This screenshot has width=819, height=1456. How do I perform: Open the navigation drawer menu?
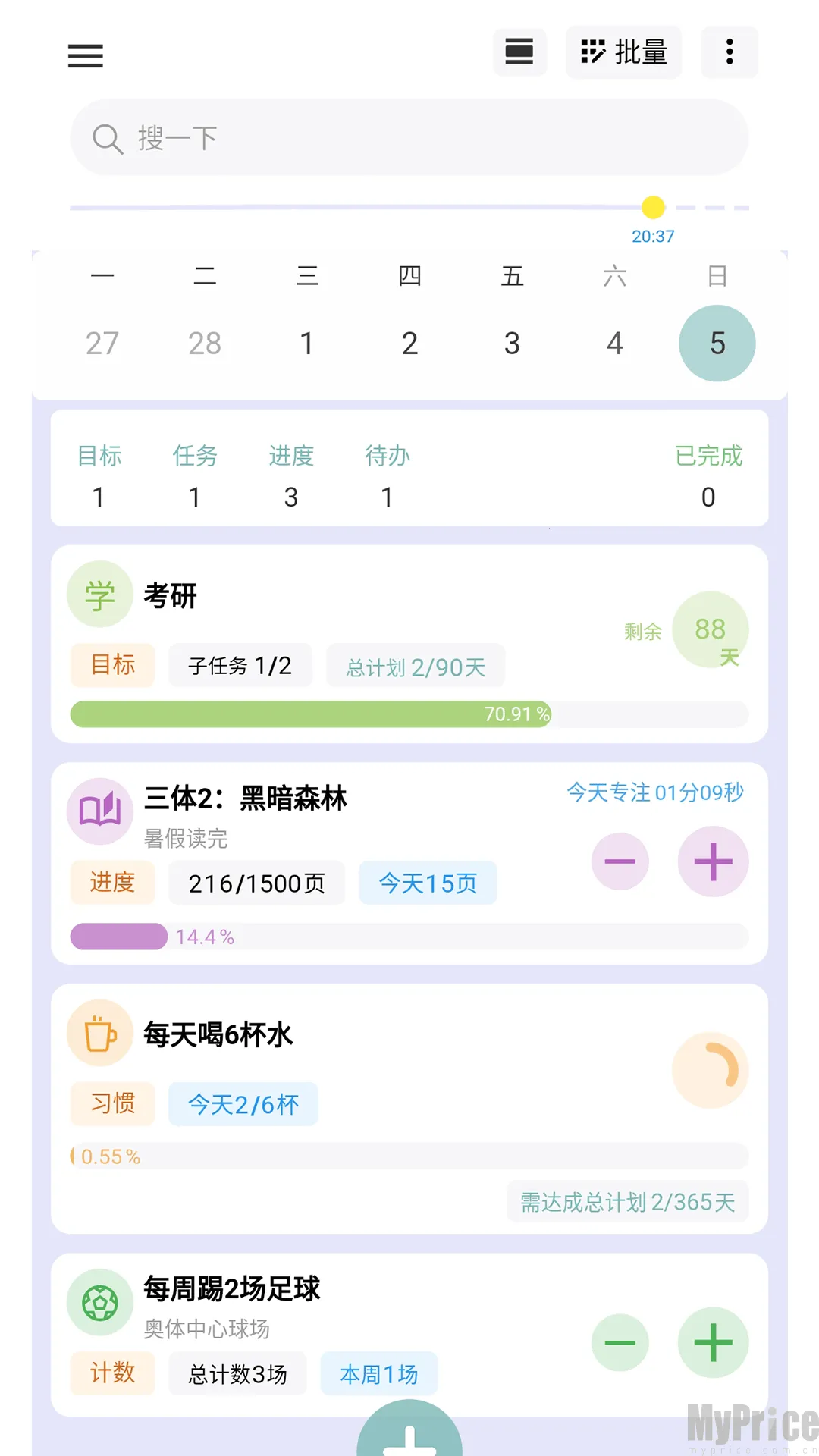coord(84,56)
